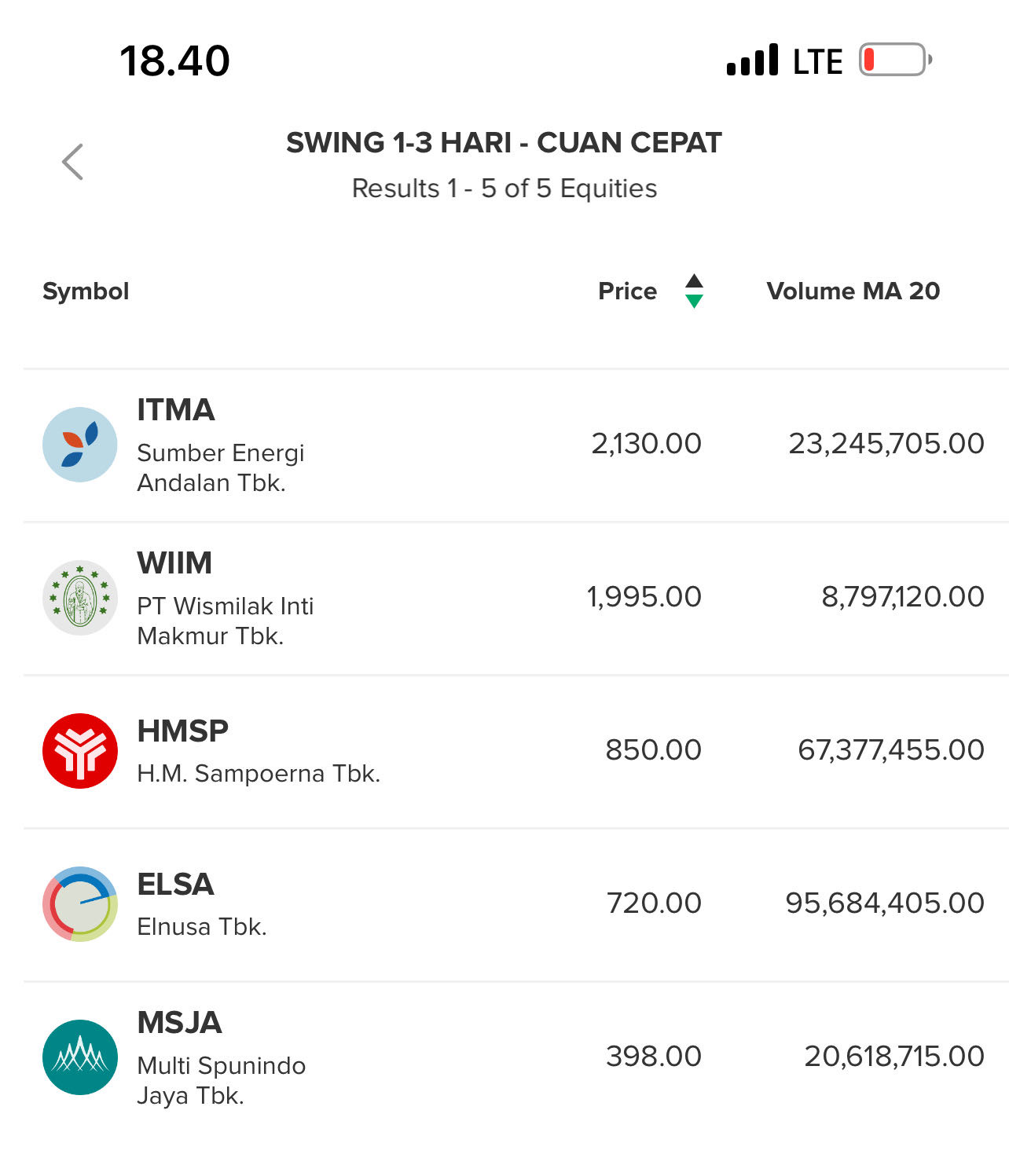Screen dimensions: 1009x1176
Task: Sort the results by Price
Action: tap(693, 291)
